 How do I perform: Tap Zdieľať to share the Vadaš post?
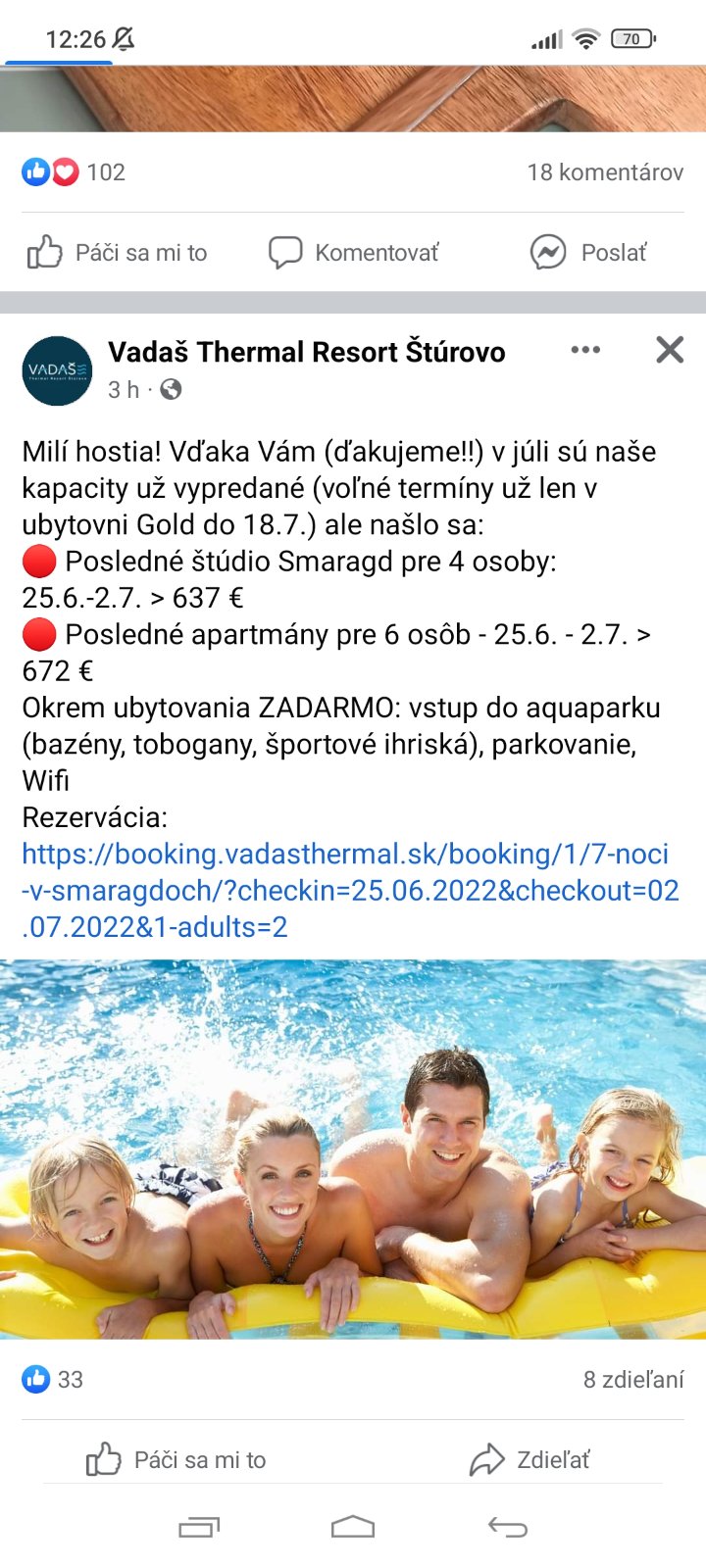coord(529,1459)
